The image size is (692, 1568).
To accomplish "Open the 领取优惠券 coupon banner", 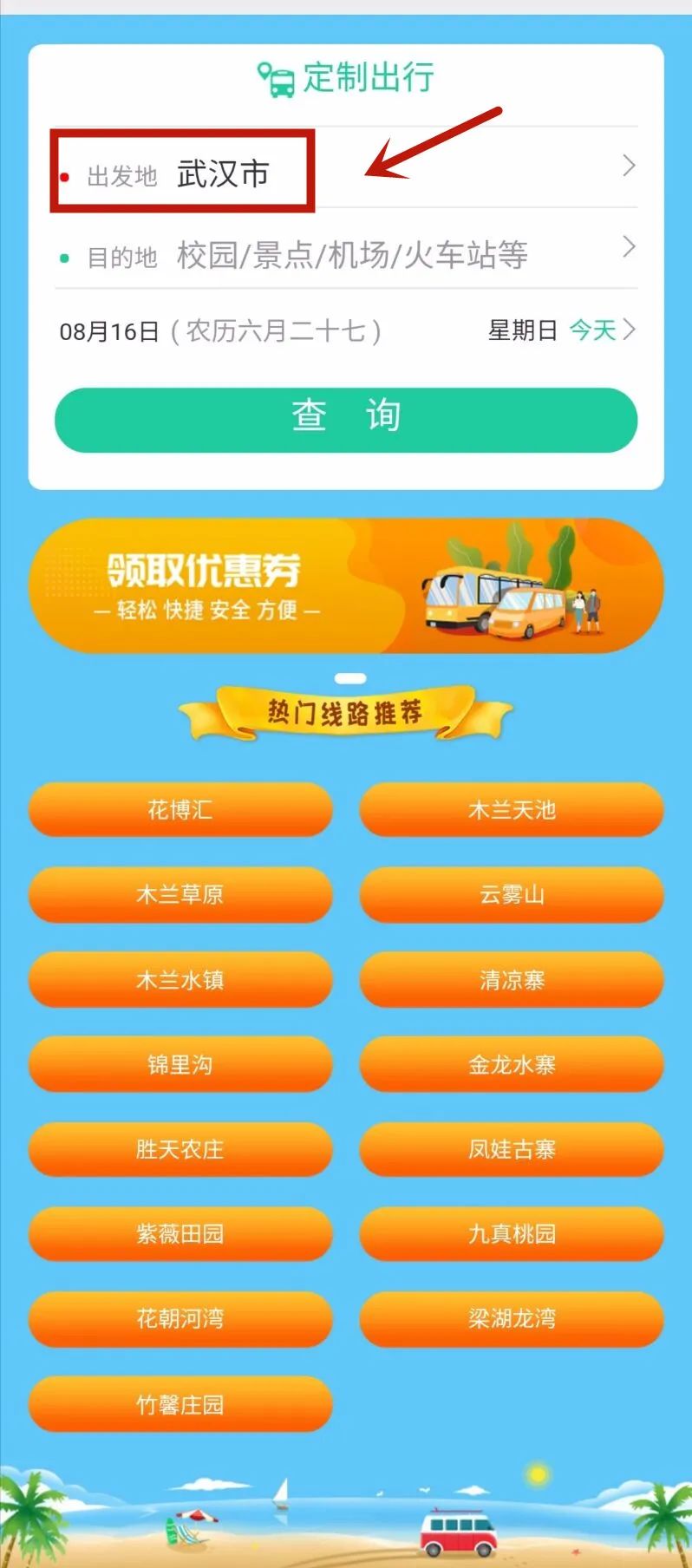I will point(346,585).
